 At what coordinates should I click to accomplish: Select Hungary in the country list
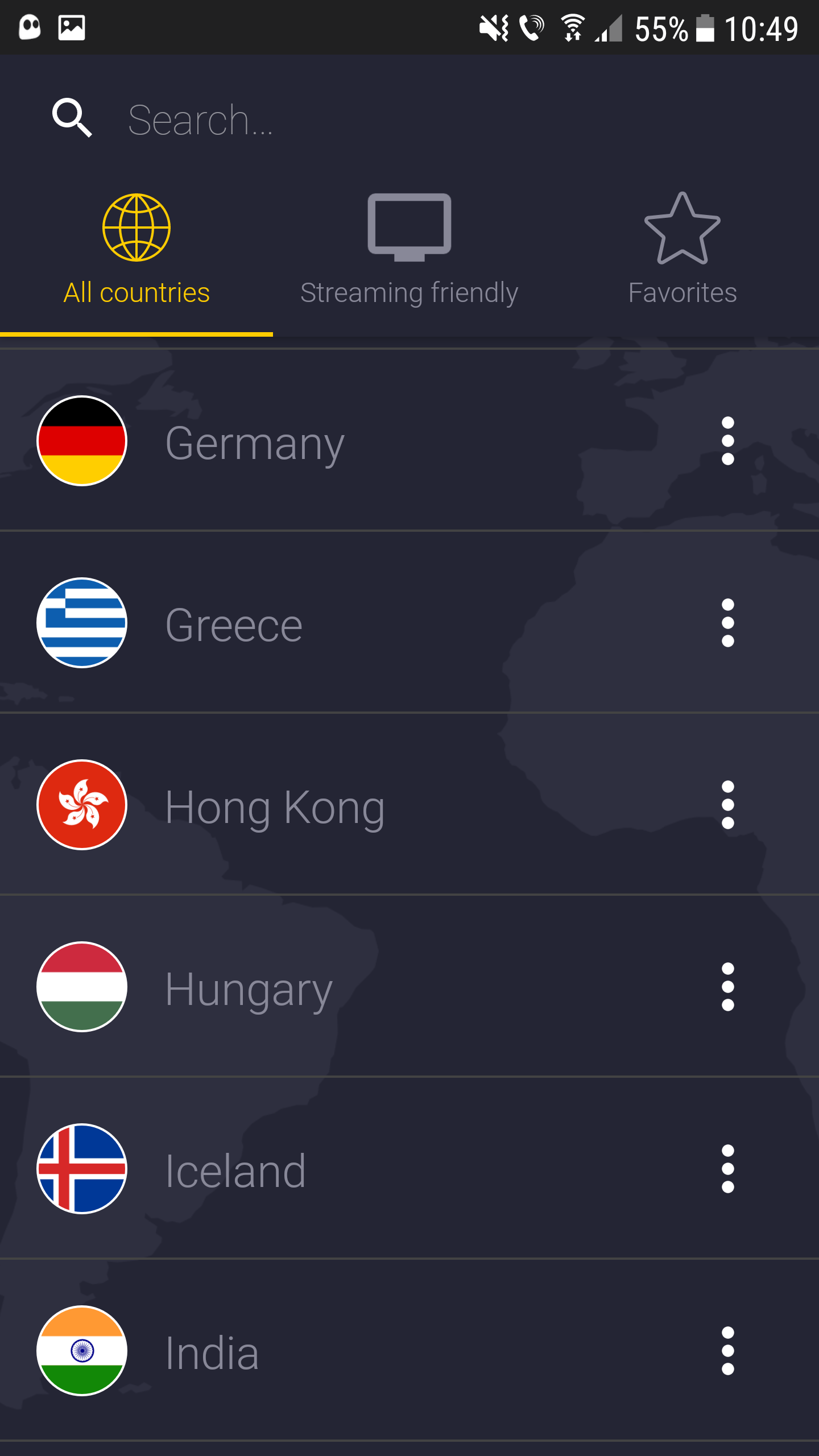pyautogui.click(x=248, y=988)
